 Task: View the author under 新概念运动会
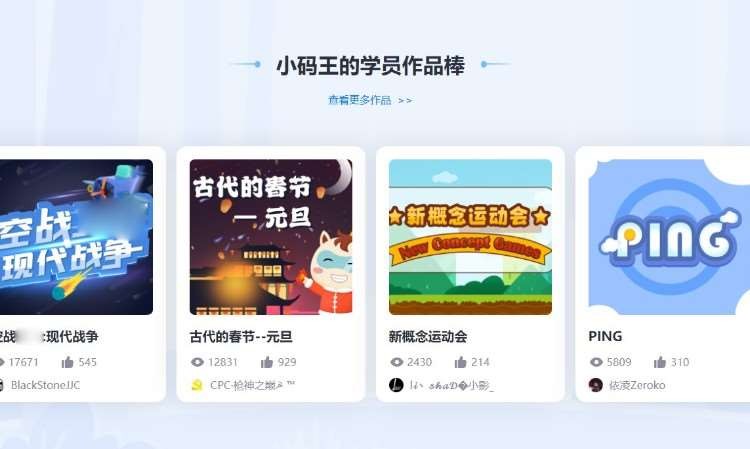pos(450,385)
